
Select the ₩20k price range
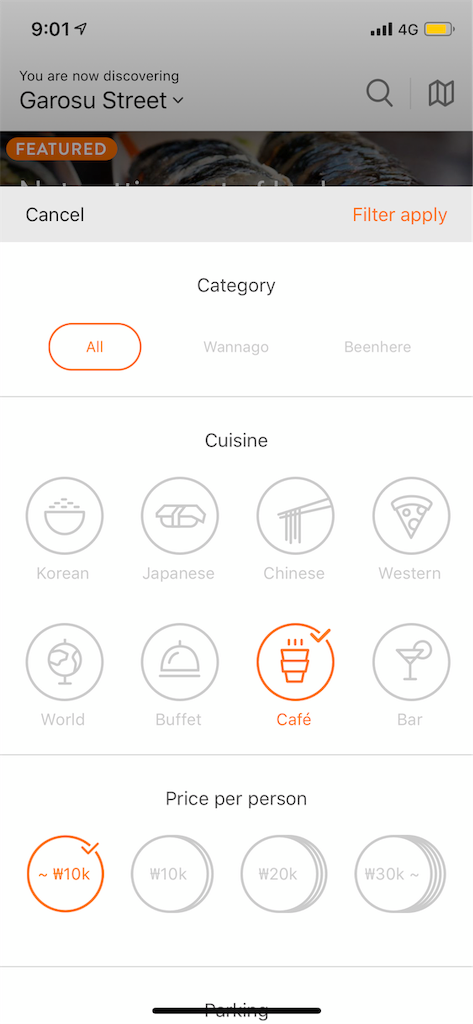point(282,874)
